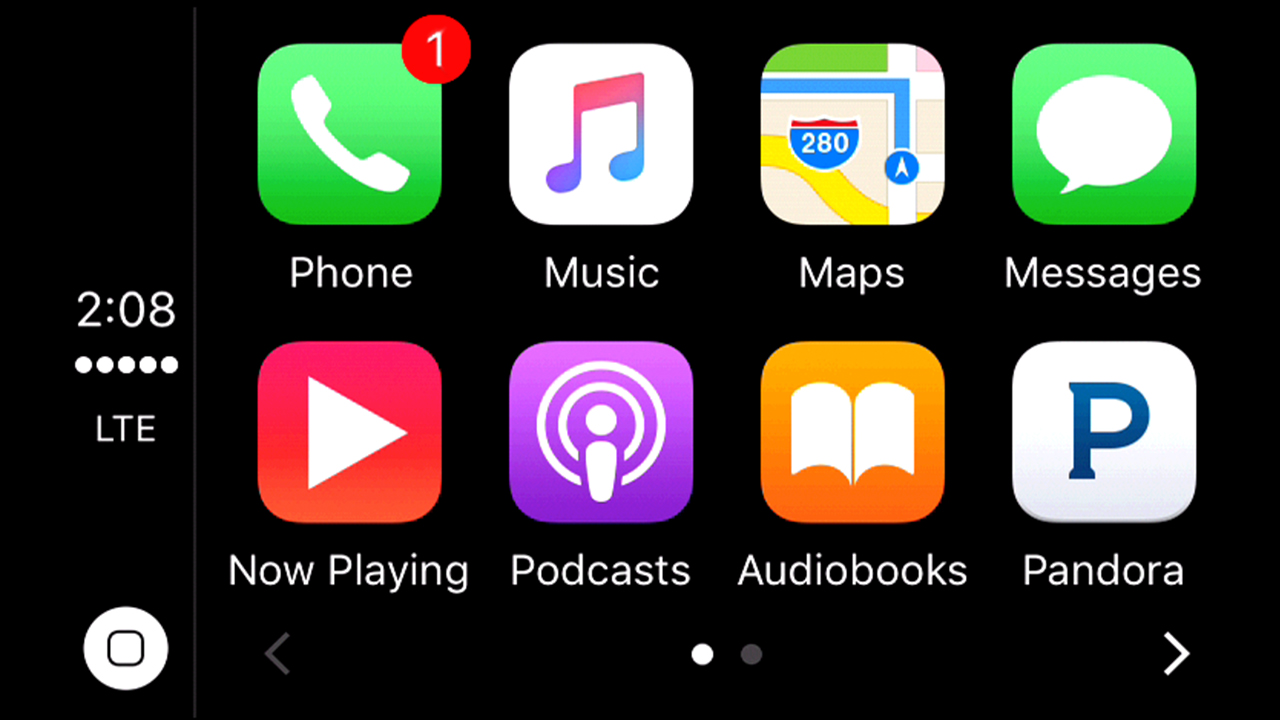Image resolution: width=1280 pixels, height=720 pixels.
Task: Open the Phone app
Action: coord(349,134)
